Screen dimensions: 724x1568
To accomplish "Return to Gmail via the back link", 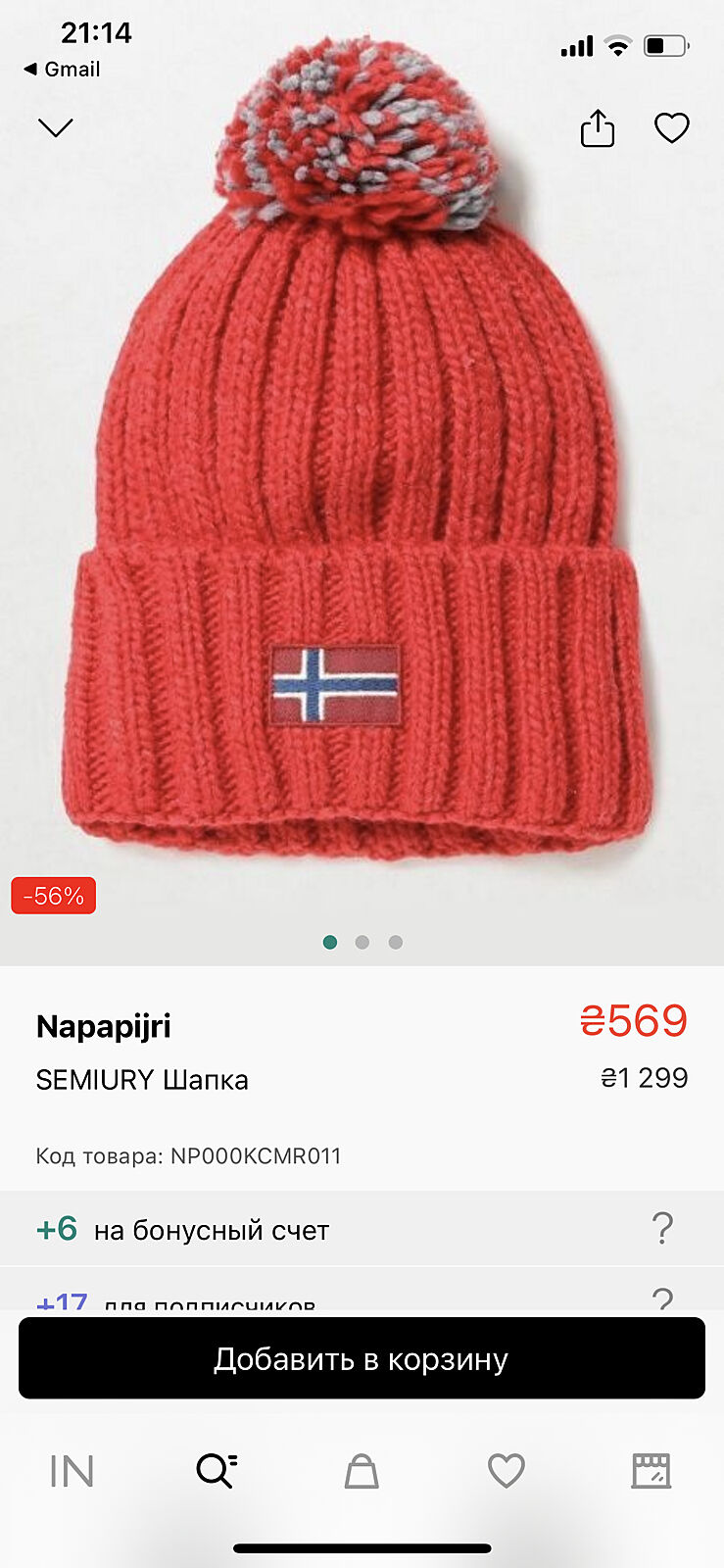I will pos(62,69).
